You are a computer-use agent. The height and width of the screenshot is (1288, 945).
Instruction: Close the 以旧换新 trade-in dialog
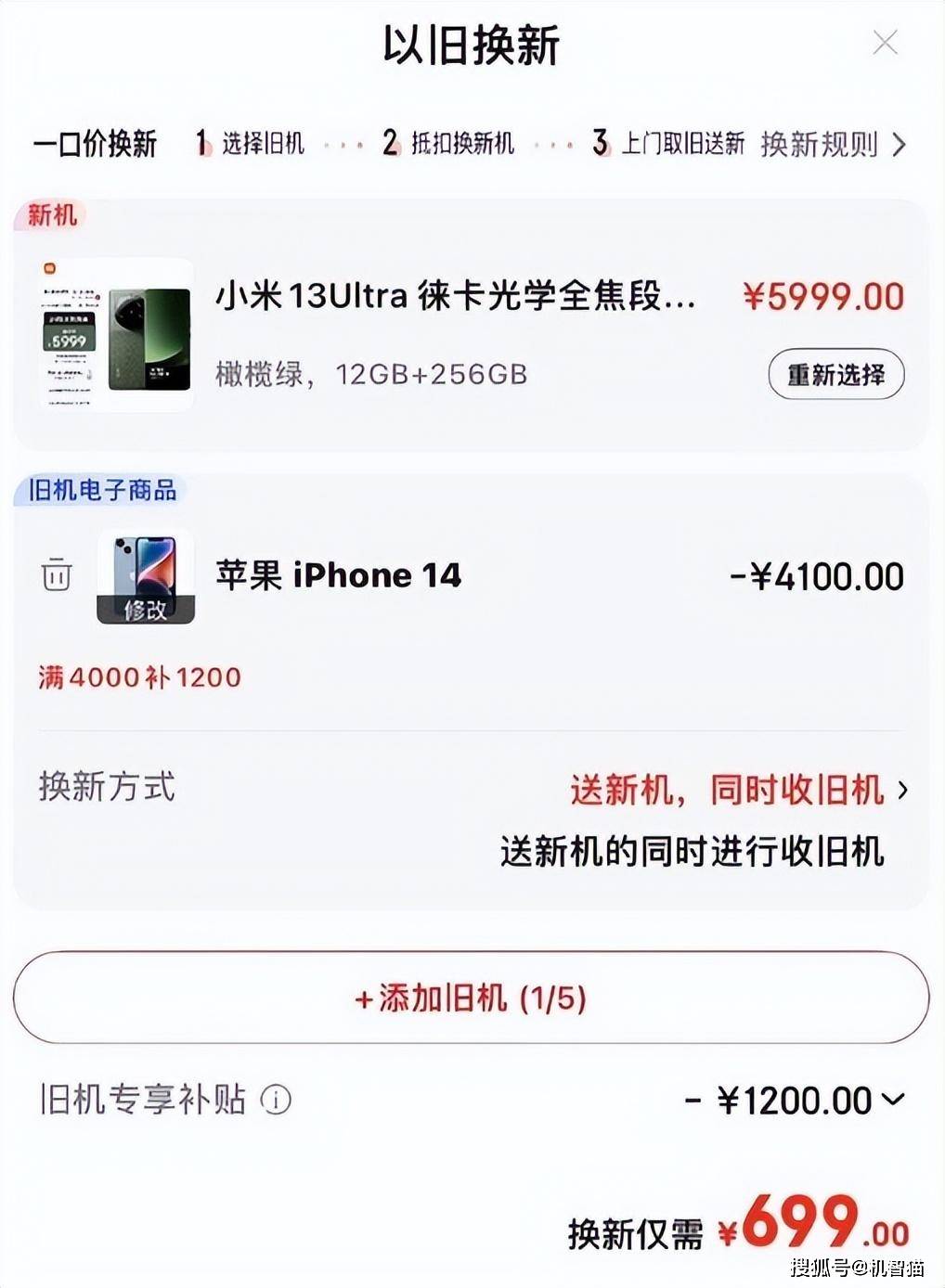pyautogui.click(x=885, y=43)
